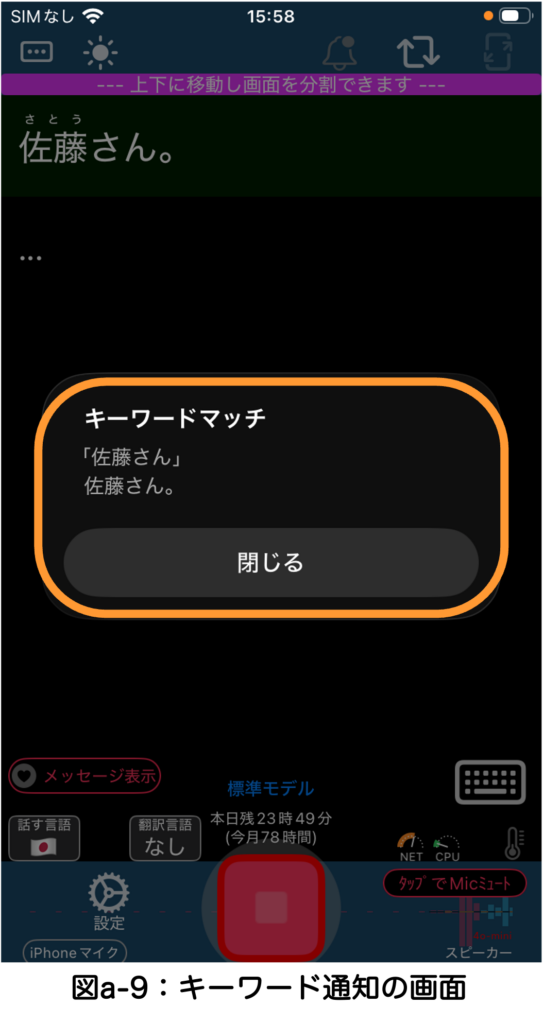Open the keyword notification bell
Screen dimensions: 543x1024
(x=340, y=53)
